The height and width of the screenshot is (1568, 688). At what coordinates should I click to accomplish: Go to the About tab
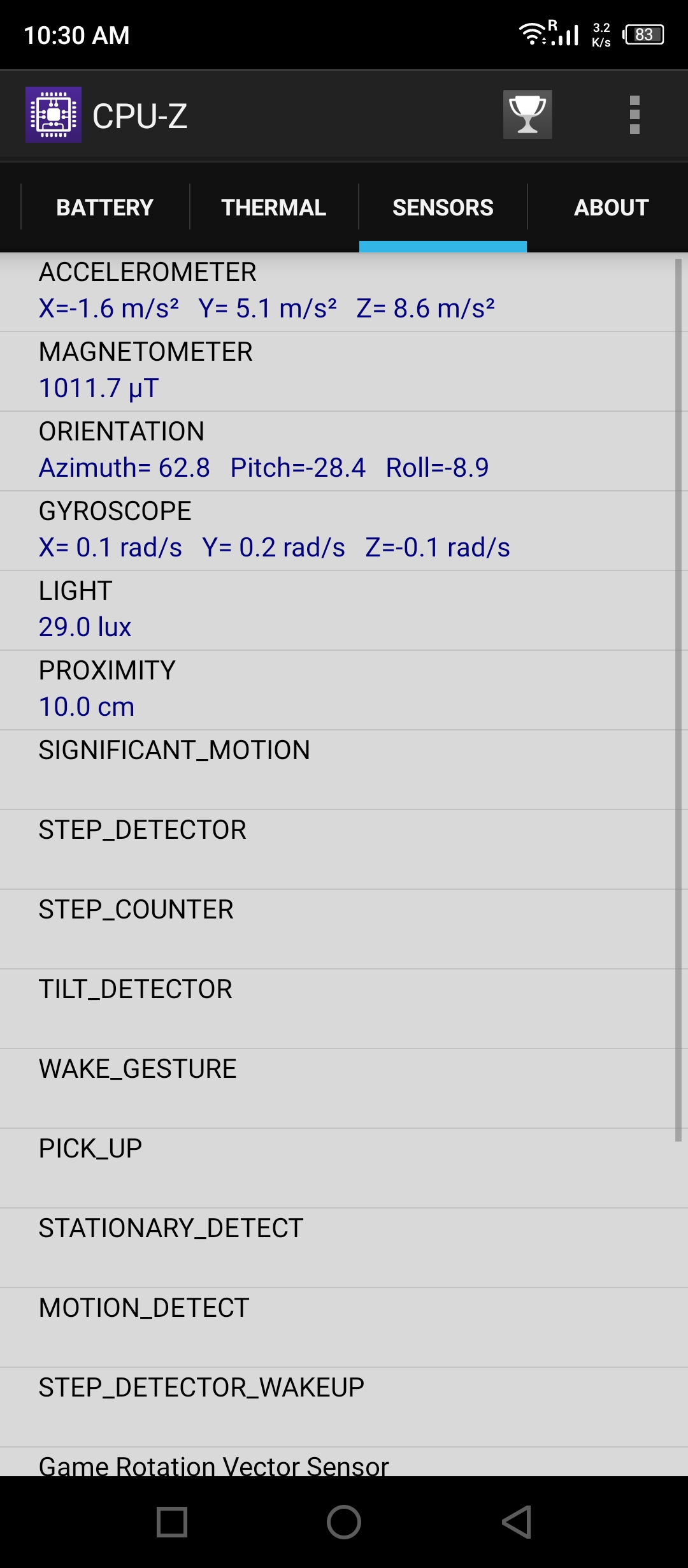(611, 207)
